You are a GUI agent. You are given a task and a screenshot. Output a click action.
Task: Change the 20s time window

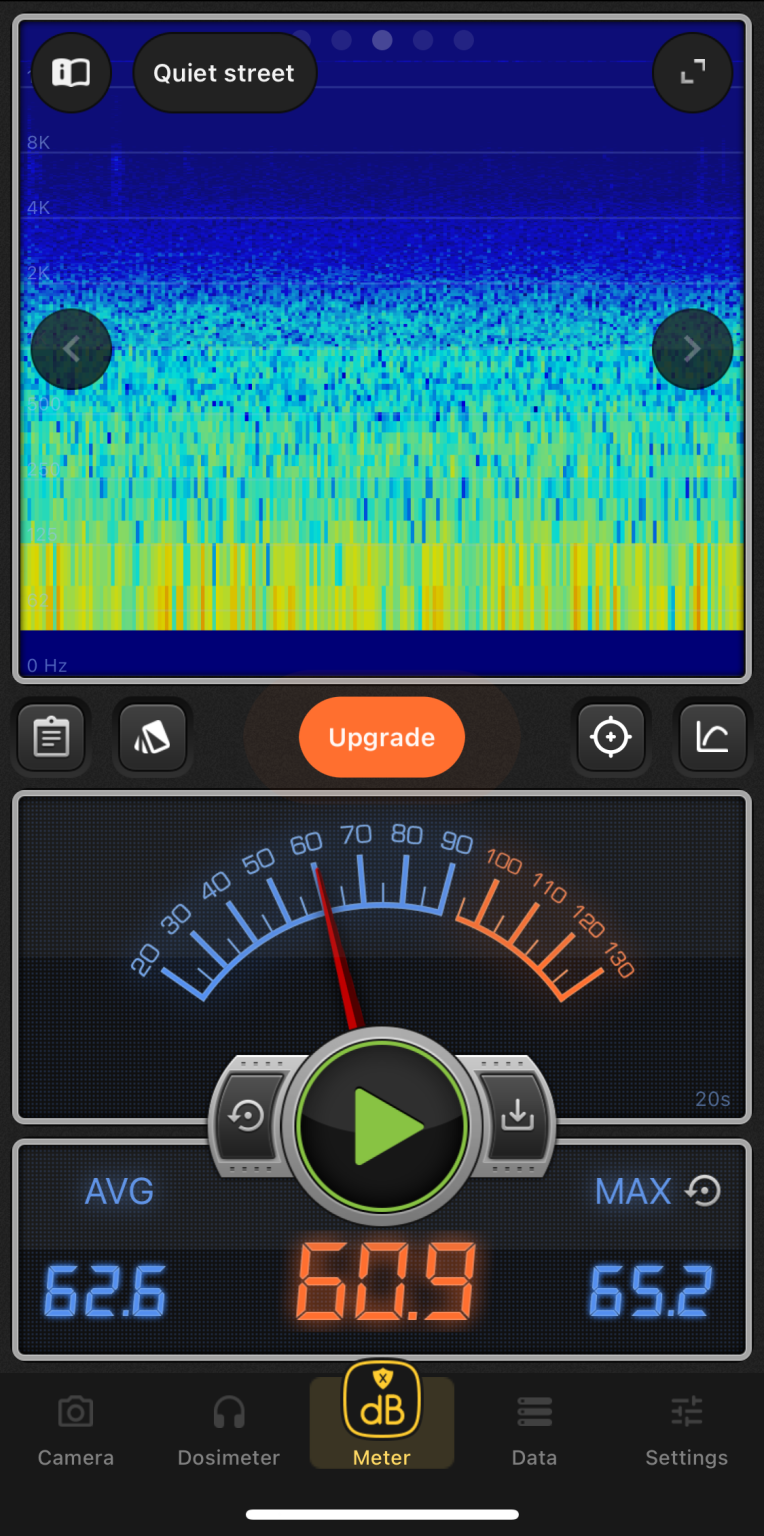(712, 1099)
